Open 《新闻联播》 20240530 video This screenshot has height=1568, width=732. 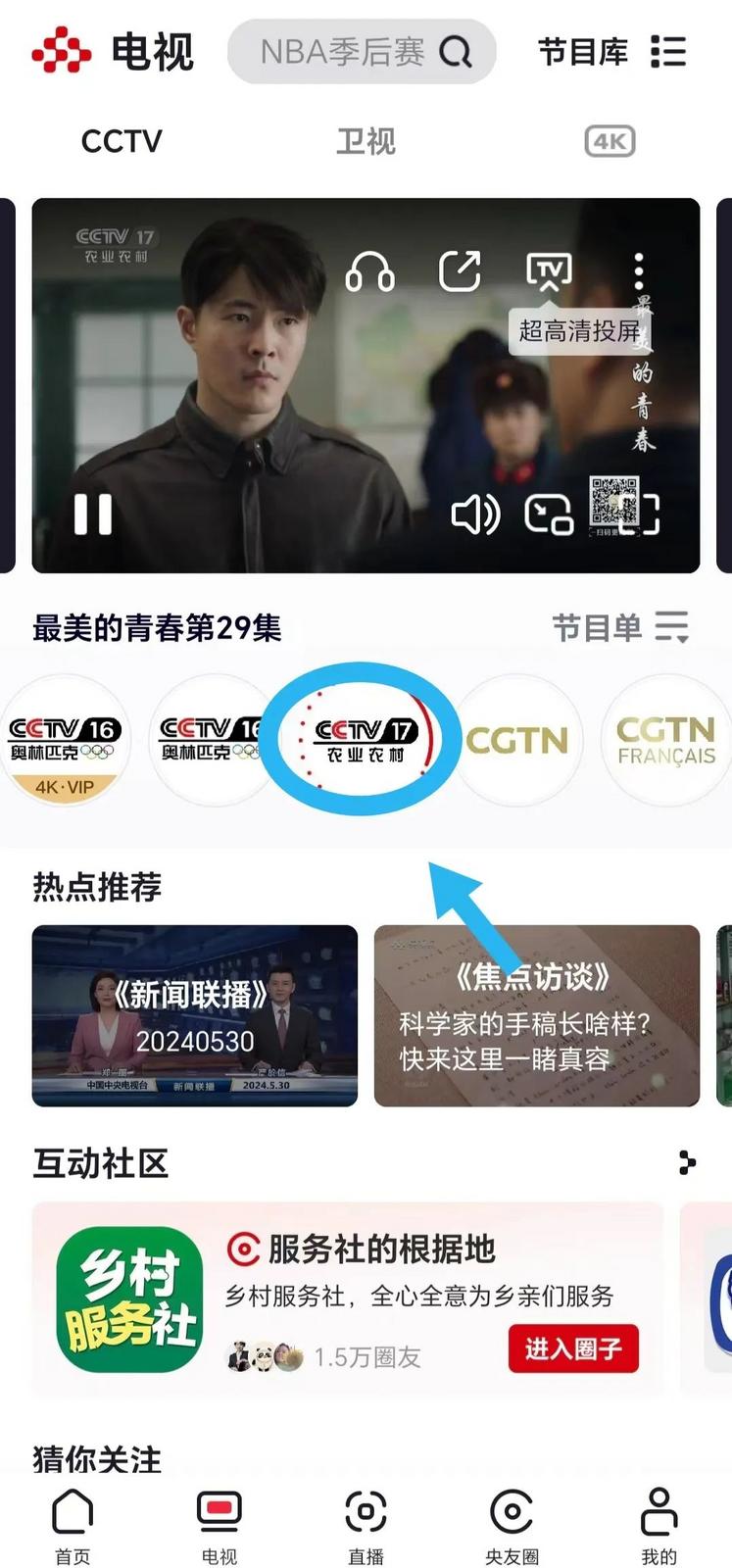click(x=194, y=1015)
